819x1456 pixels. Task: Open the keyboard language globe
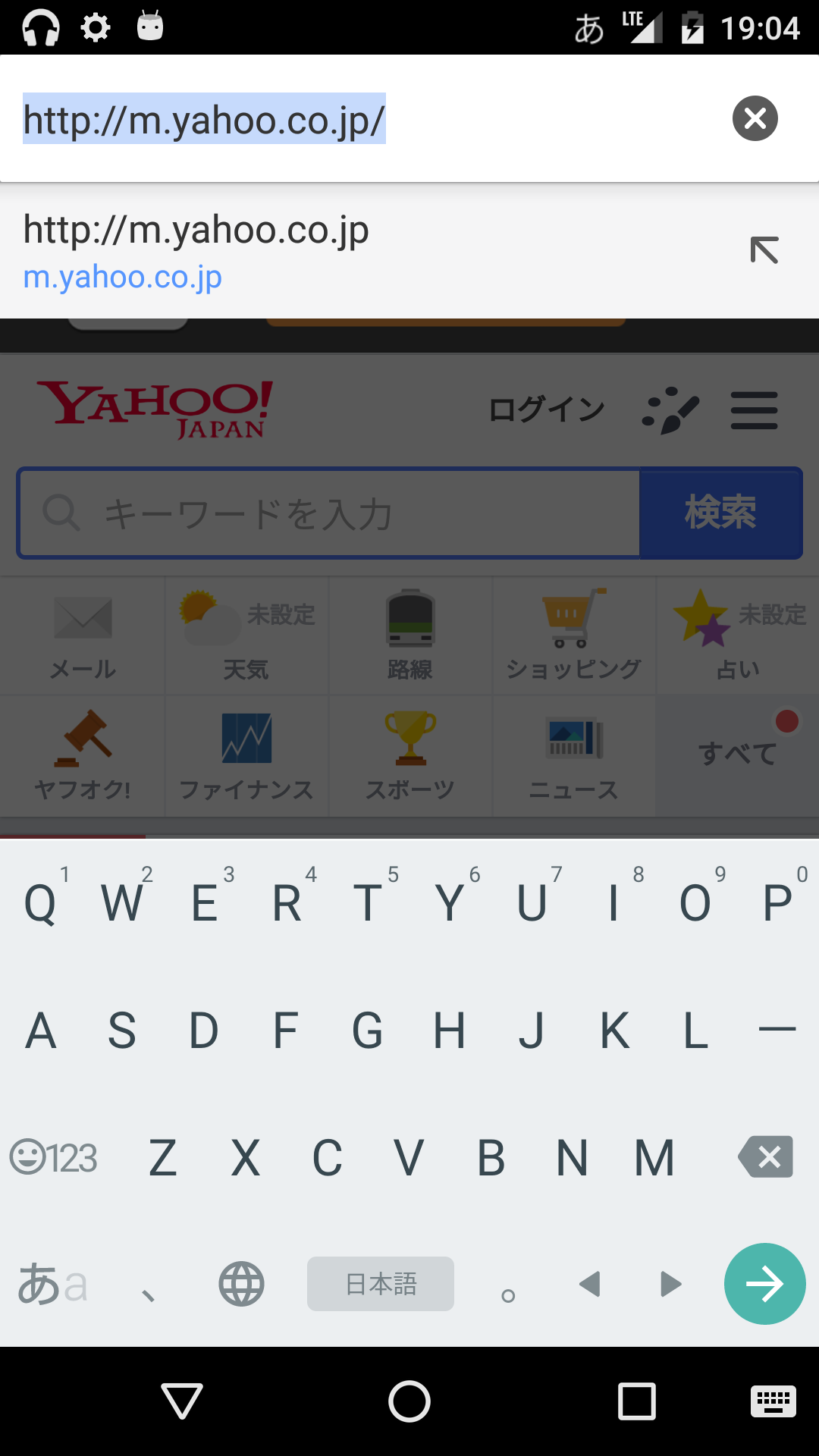[241, 1284]
